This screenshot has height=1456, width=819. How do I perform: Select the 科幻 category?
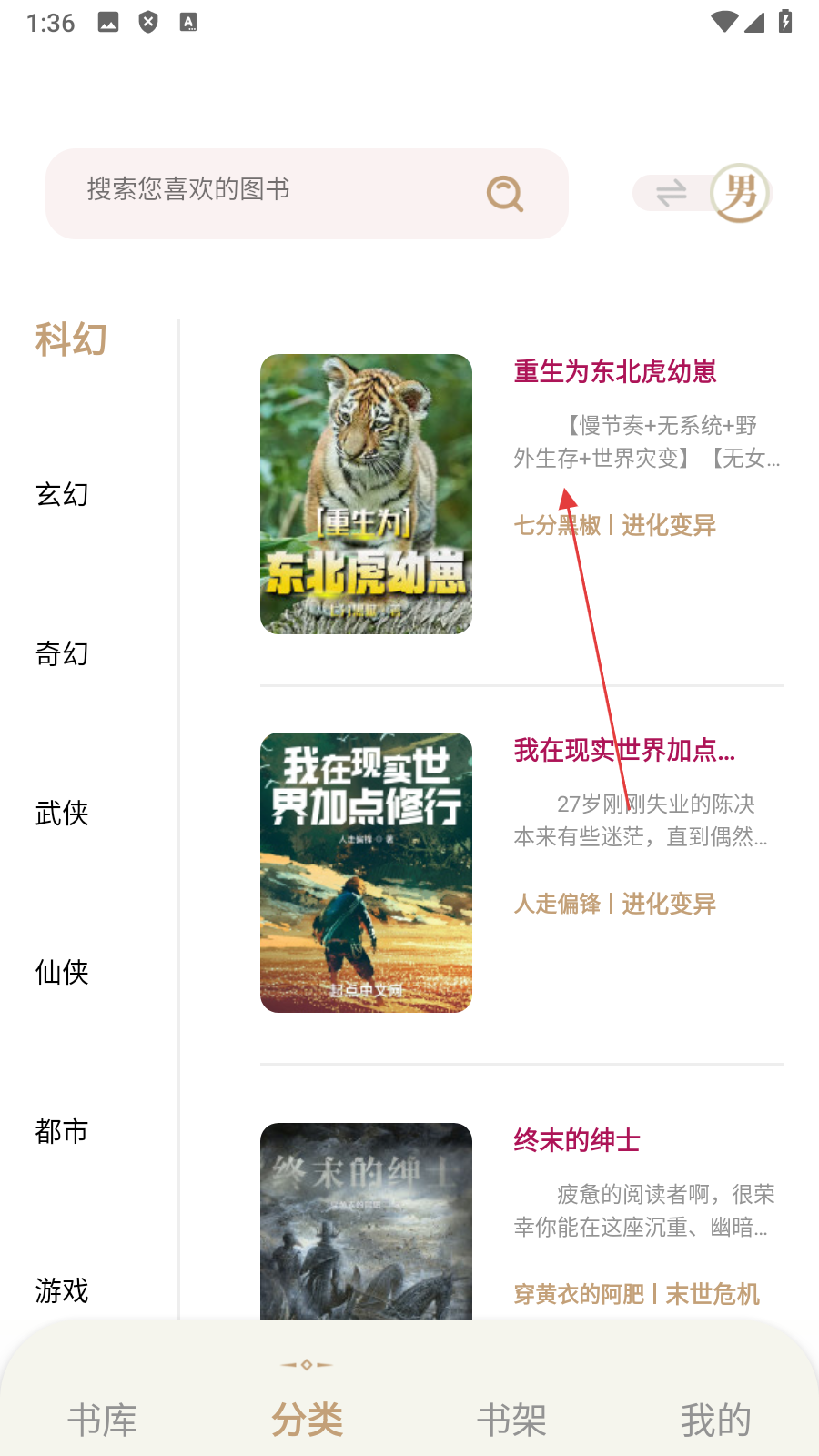pyautogui.click(x=71, y=340)
